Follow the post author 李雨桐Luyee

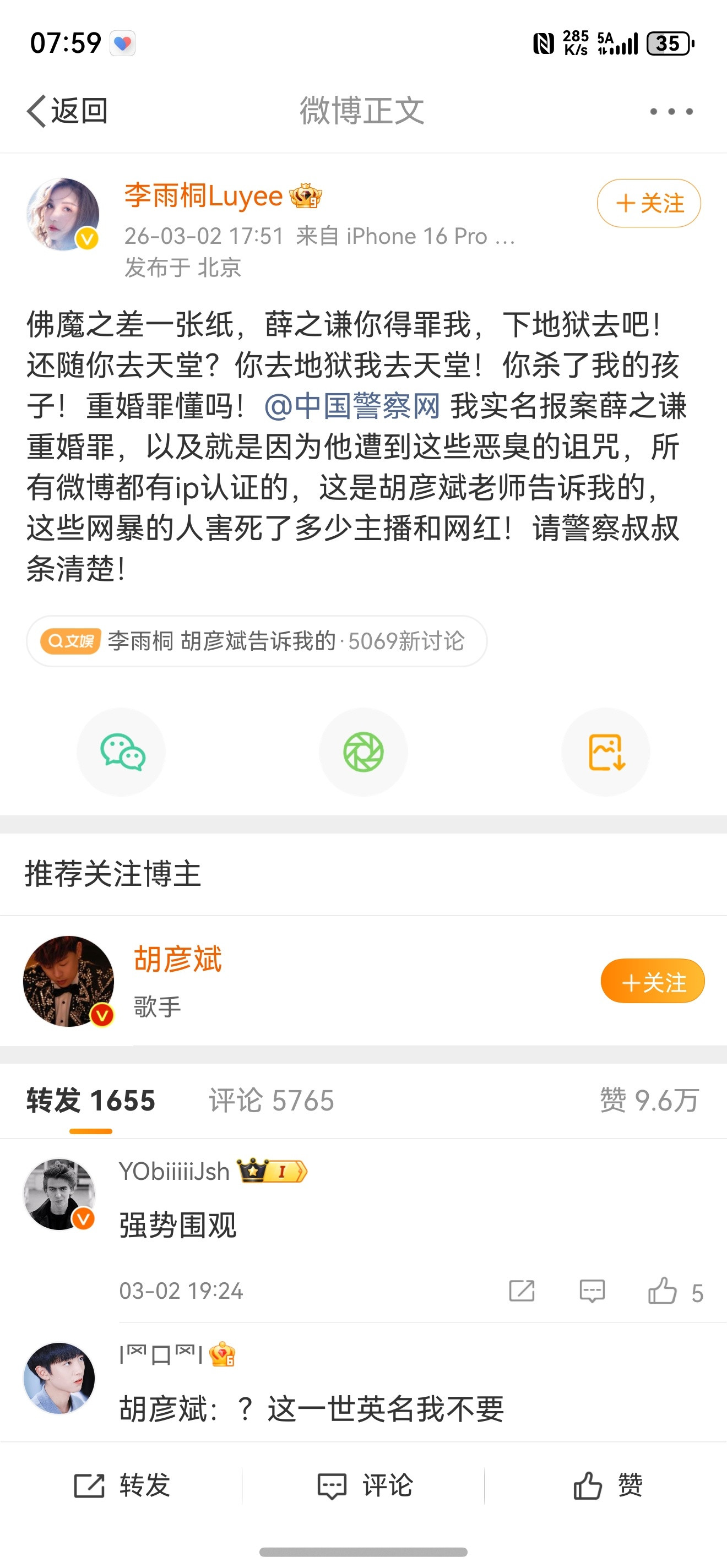pyautogui.click(x=648, y=204)
